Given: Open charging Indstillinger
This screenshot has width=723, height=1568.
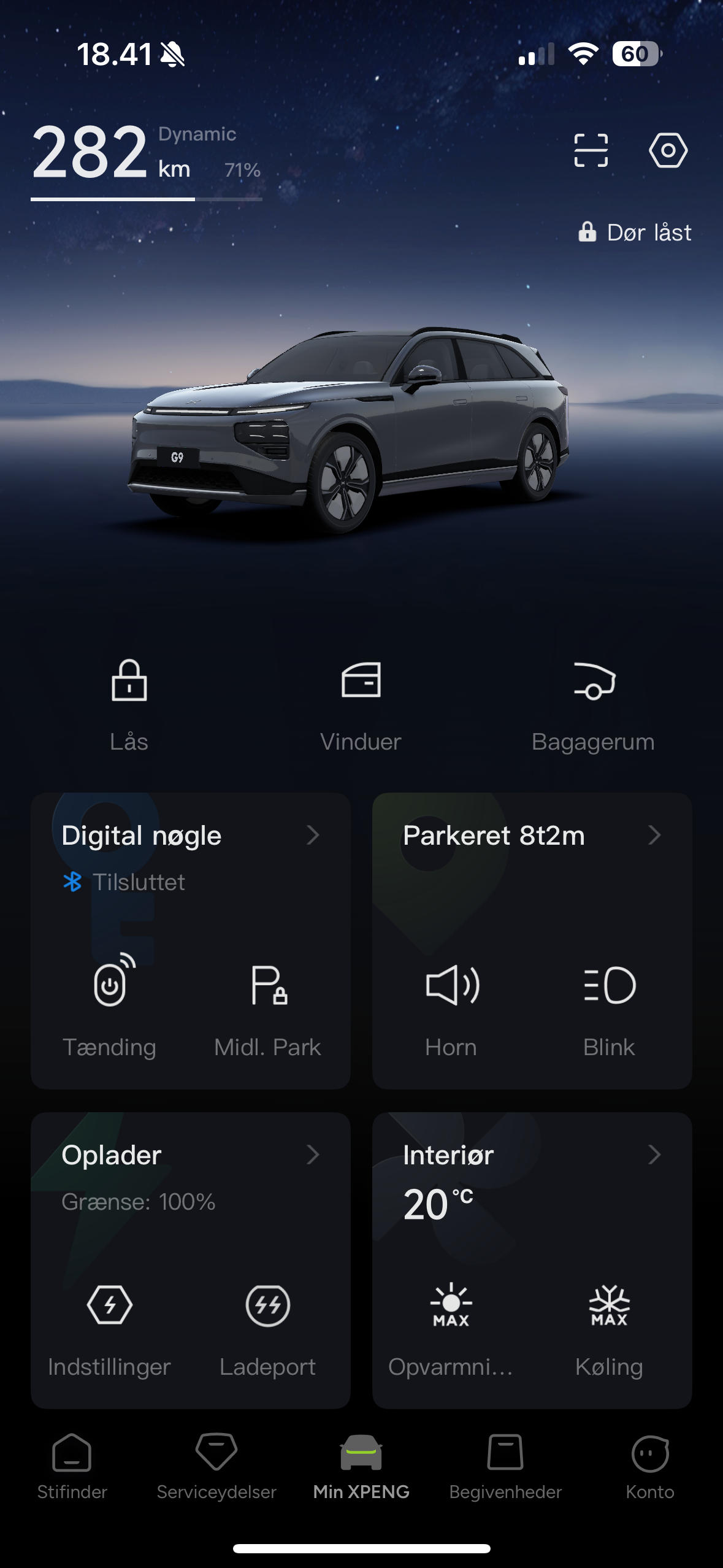Looking at the screenshot, I should 110,1325.
